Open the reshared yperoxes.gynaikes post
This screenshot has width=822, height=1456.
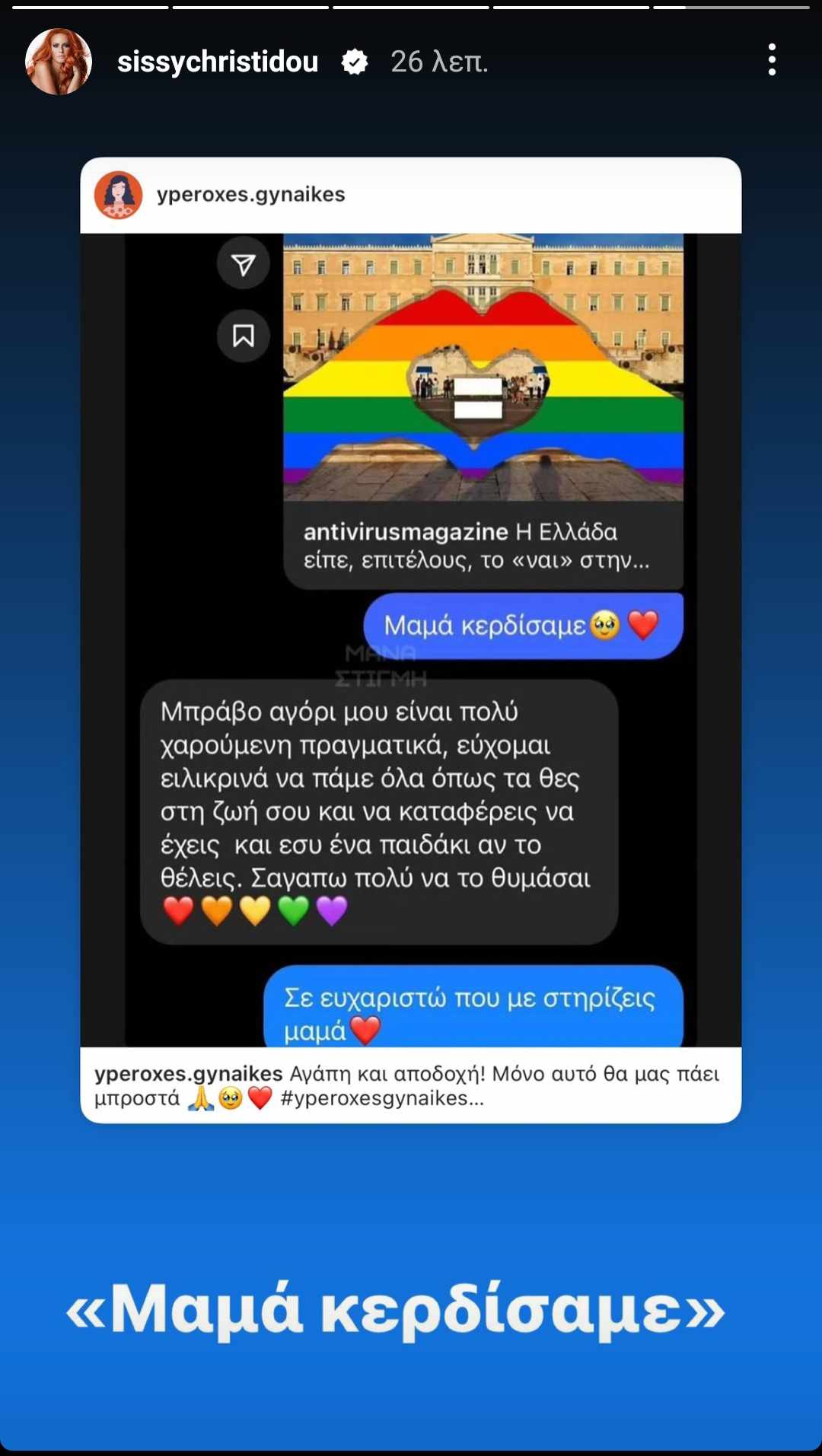point(410,639)
